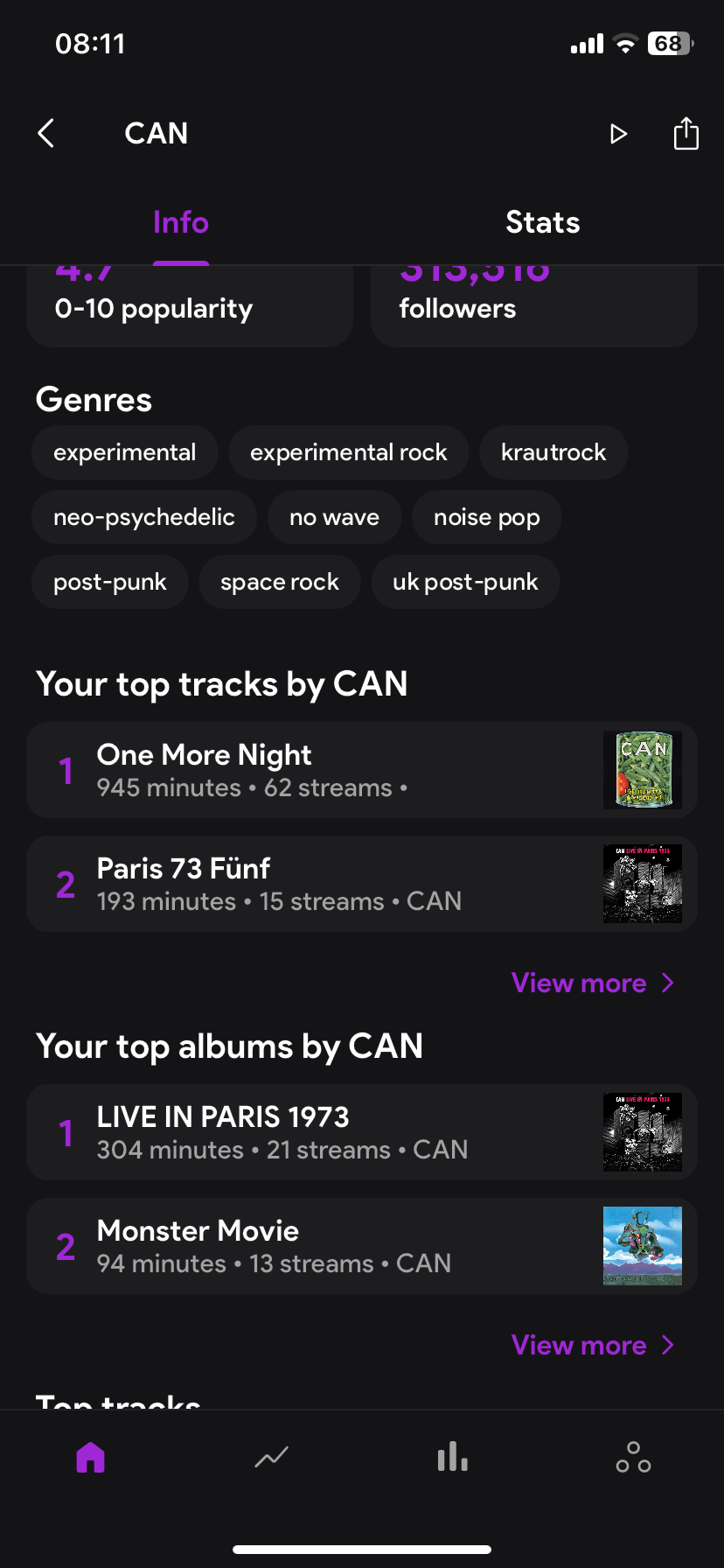This screenshot has height=1568, width=724.
Task: Open the neo-psychedelic genre
Action: 143,517
